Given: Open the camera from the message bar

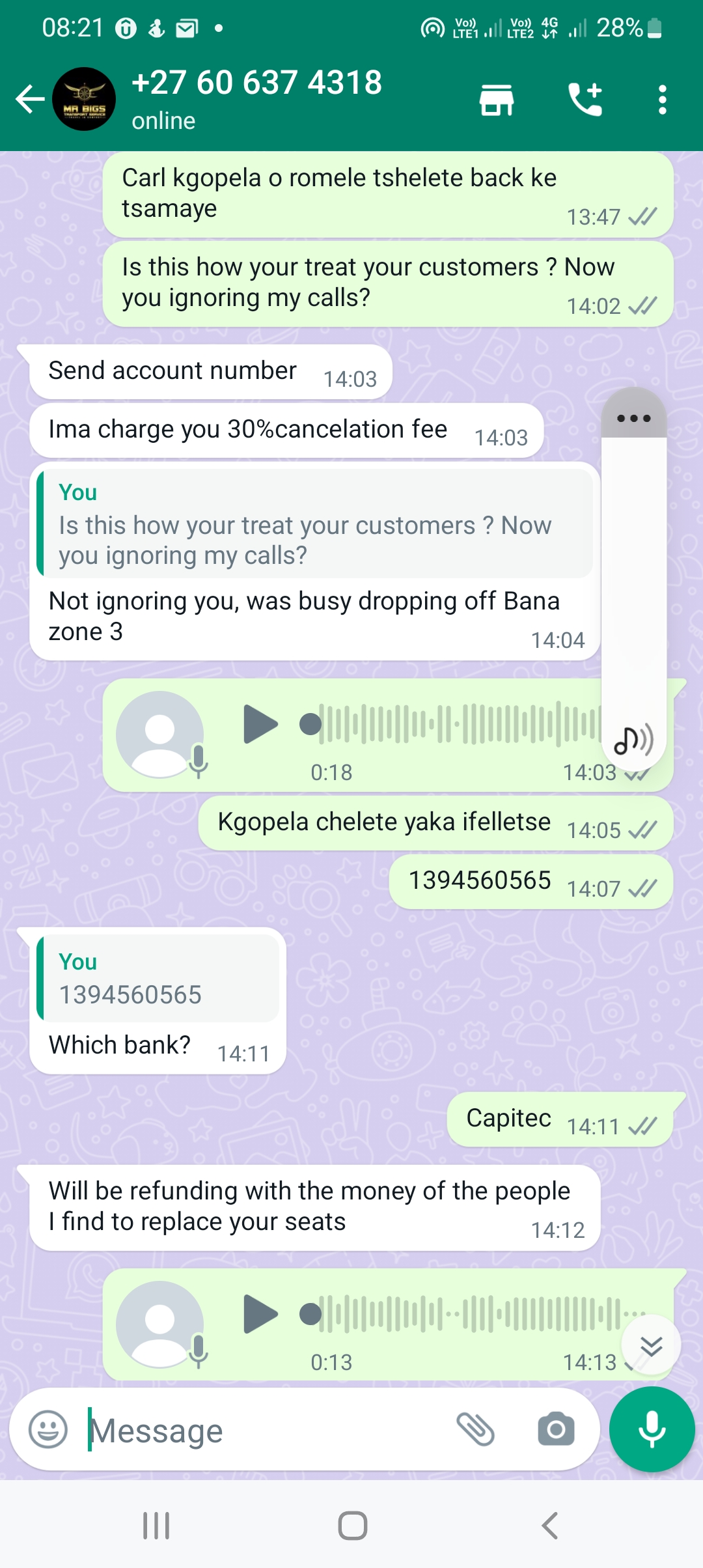Looking at the screenshot, I should pyautogui.click(x=556, y=1430).
